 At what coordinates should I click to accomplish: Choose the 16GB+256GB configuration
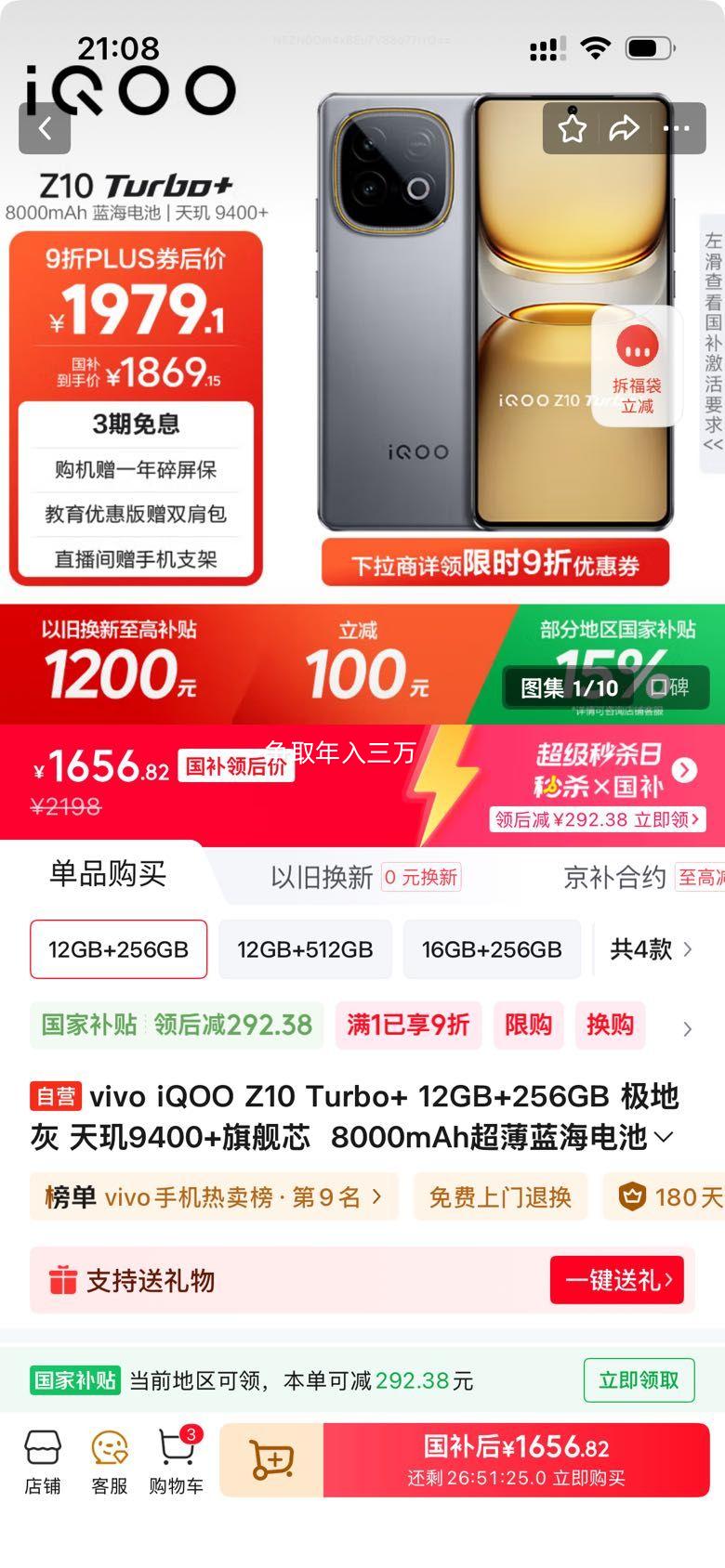click(x=492, y=949)
